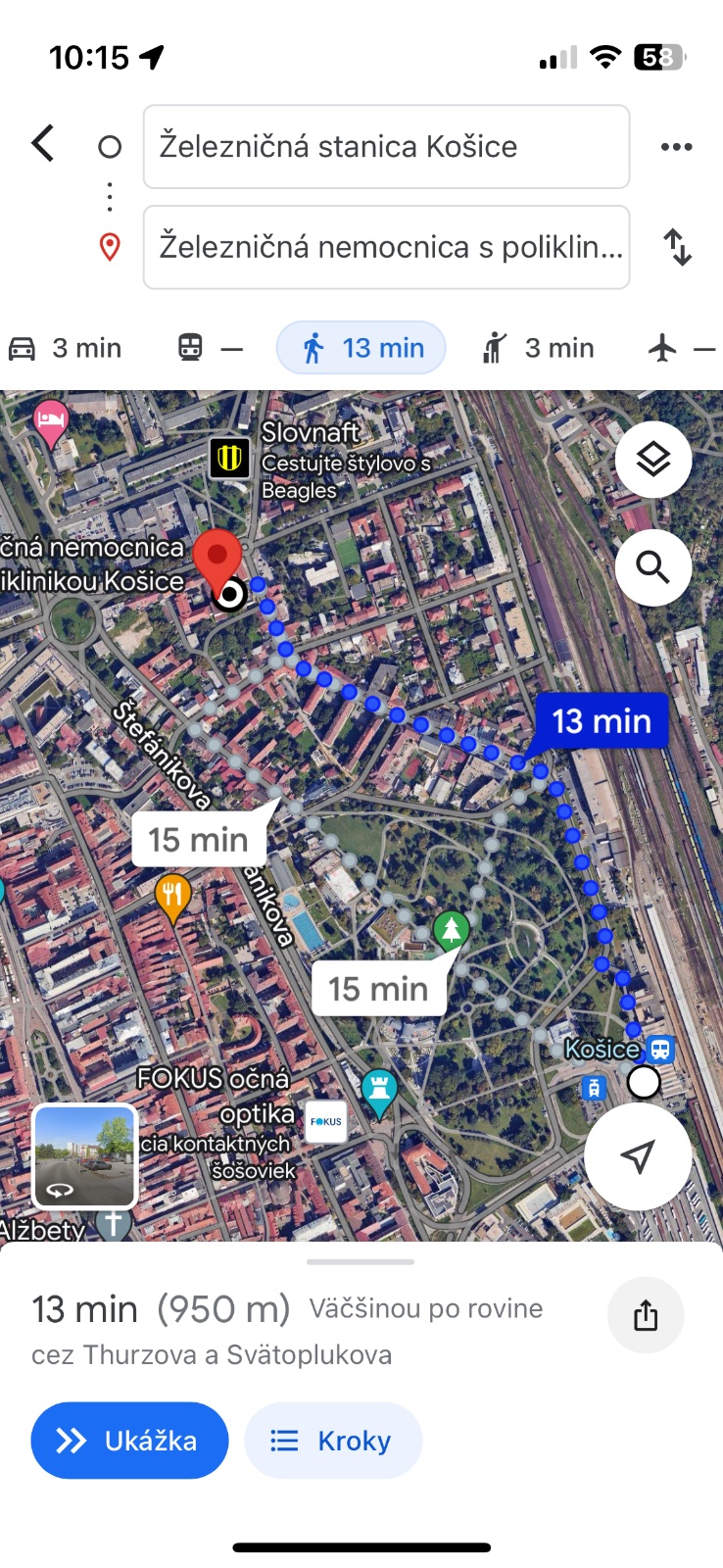Search along the route
This screenshot has width=723, height=1568.
click(653, 567)
